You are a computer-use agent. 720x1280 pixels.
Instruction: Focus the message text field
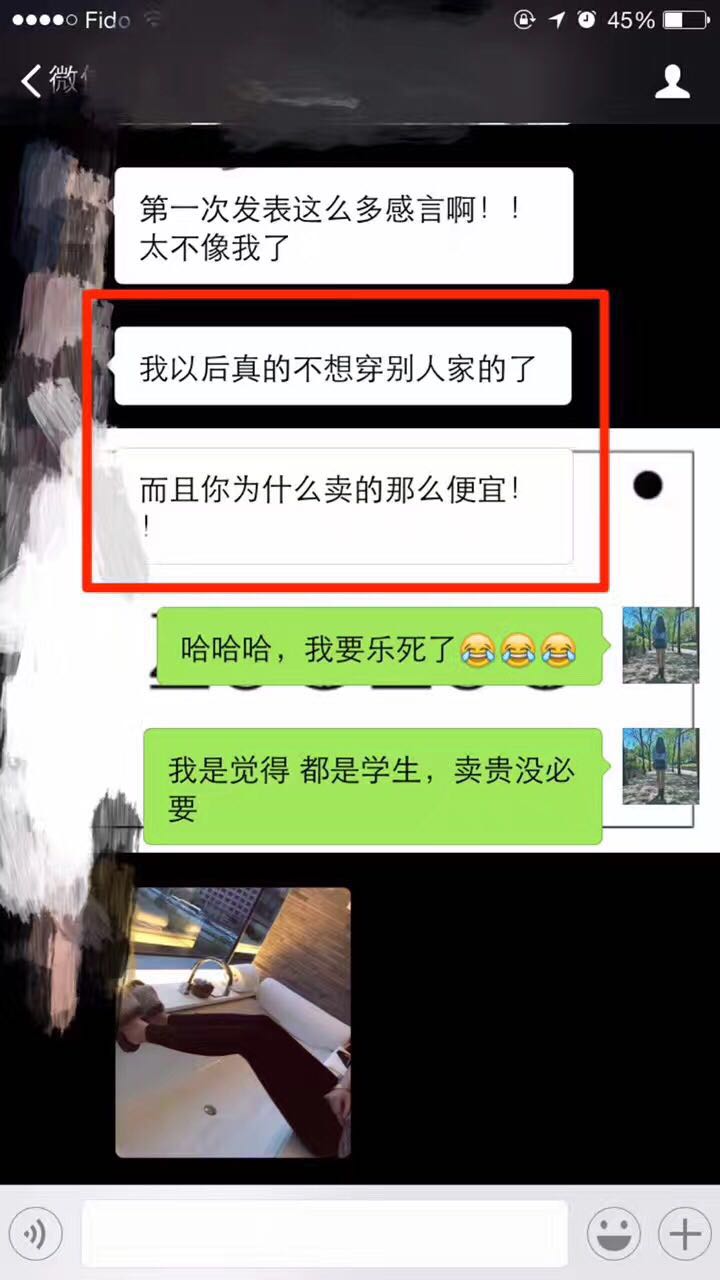tap(325, 1234)
